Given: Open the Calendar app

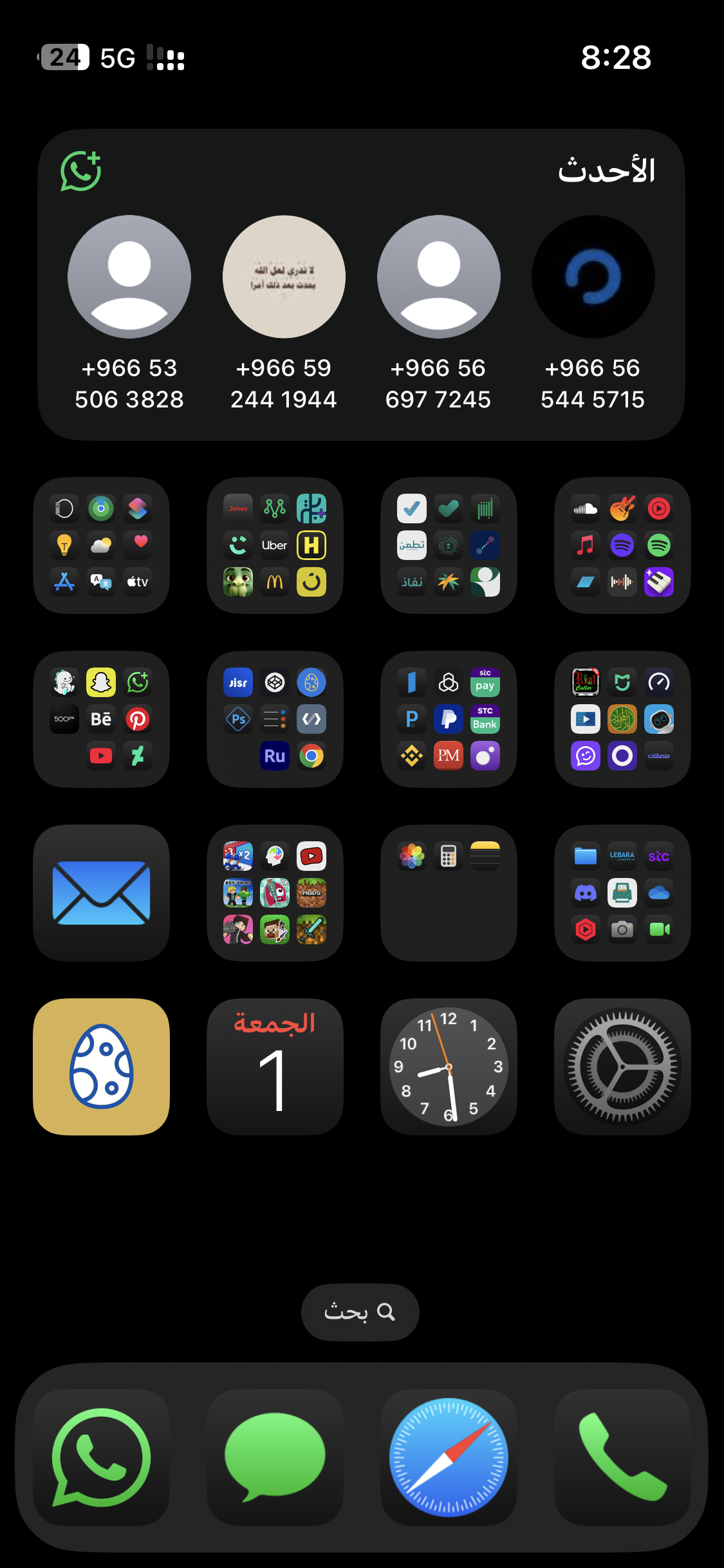Looking at the screenshot, I should pos(275,1067).
